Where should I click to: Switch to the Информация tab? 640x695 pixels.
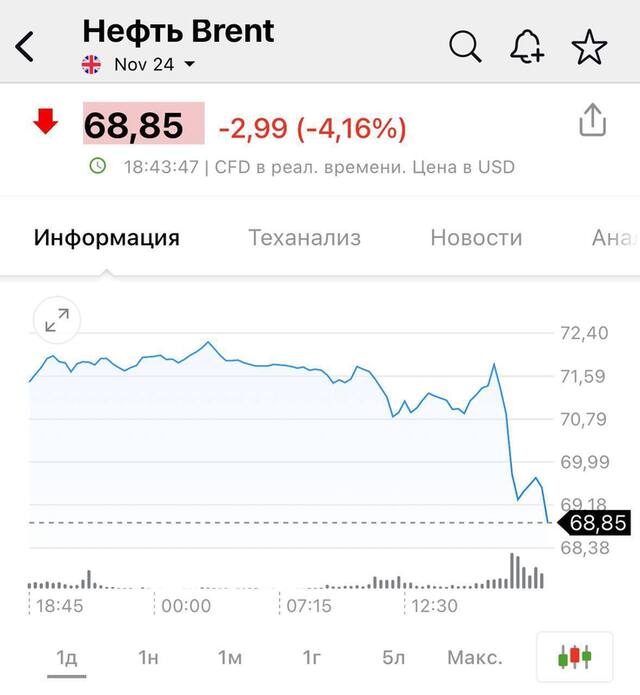107,238
